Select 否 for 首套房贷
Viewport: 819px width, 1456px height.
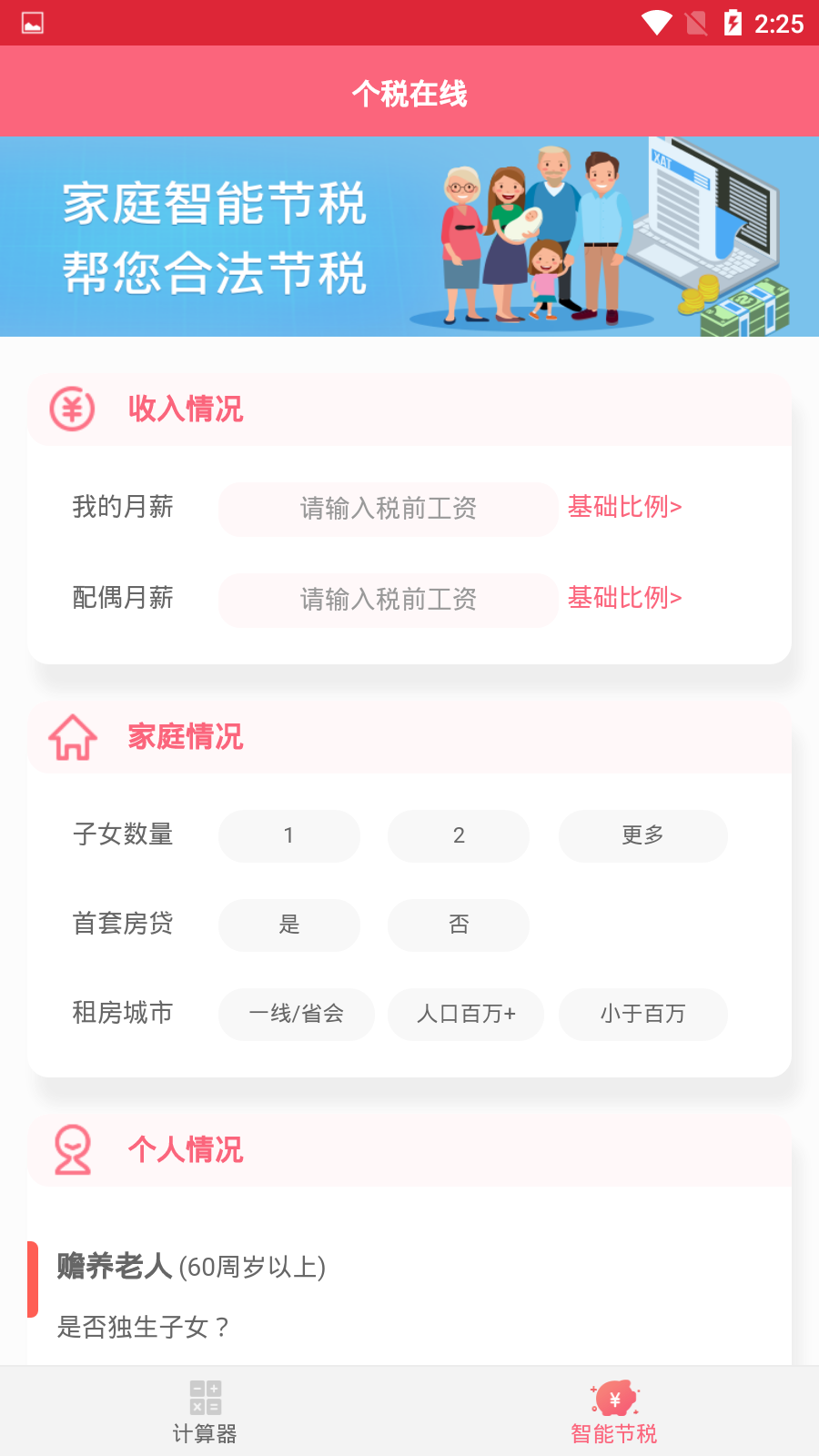tap(459, 925)
